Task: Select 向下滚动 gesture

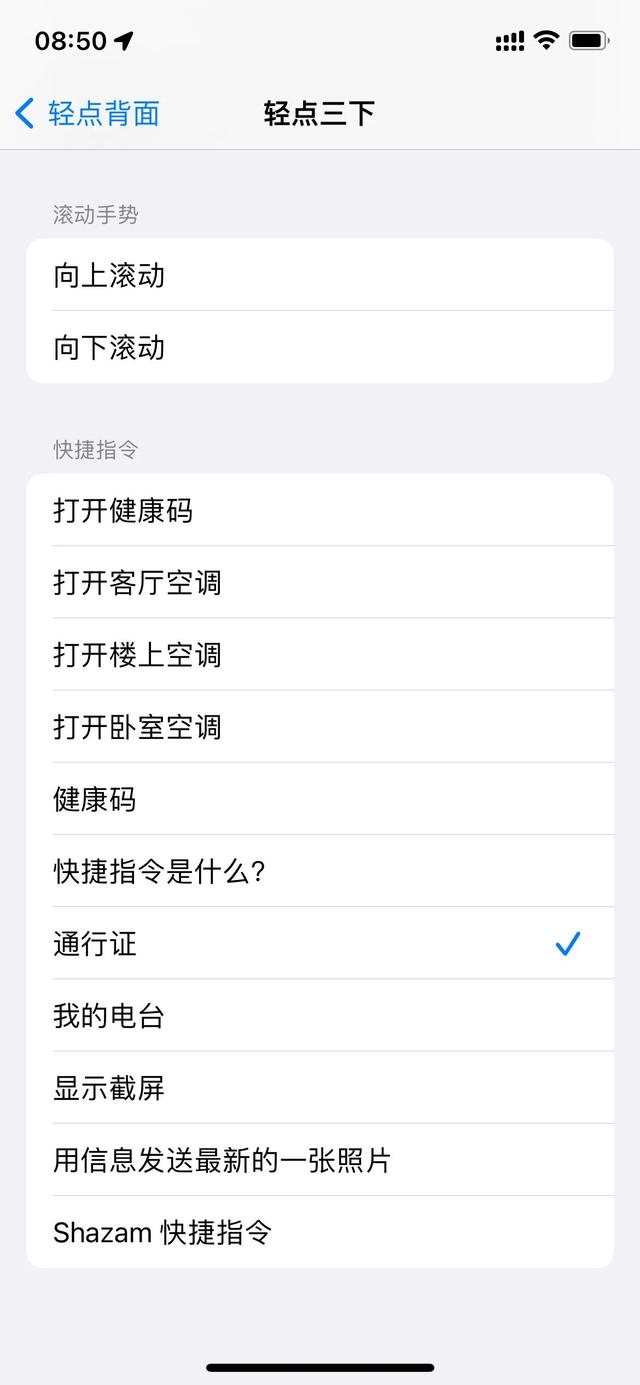Action: click(319, 347)
